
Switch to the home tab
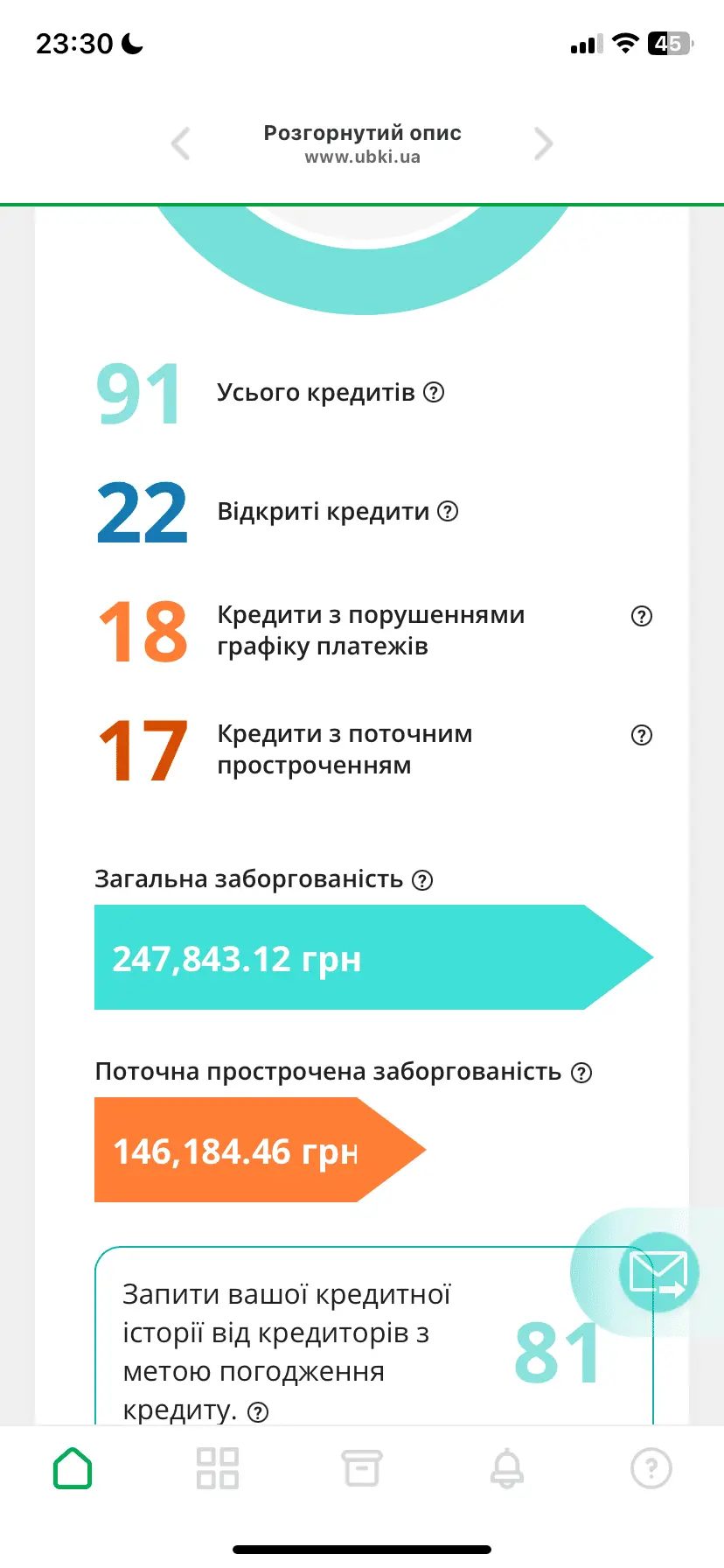(73, 1467)
